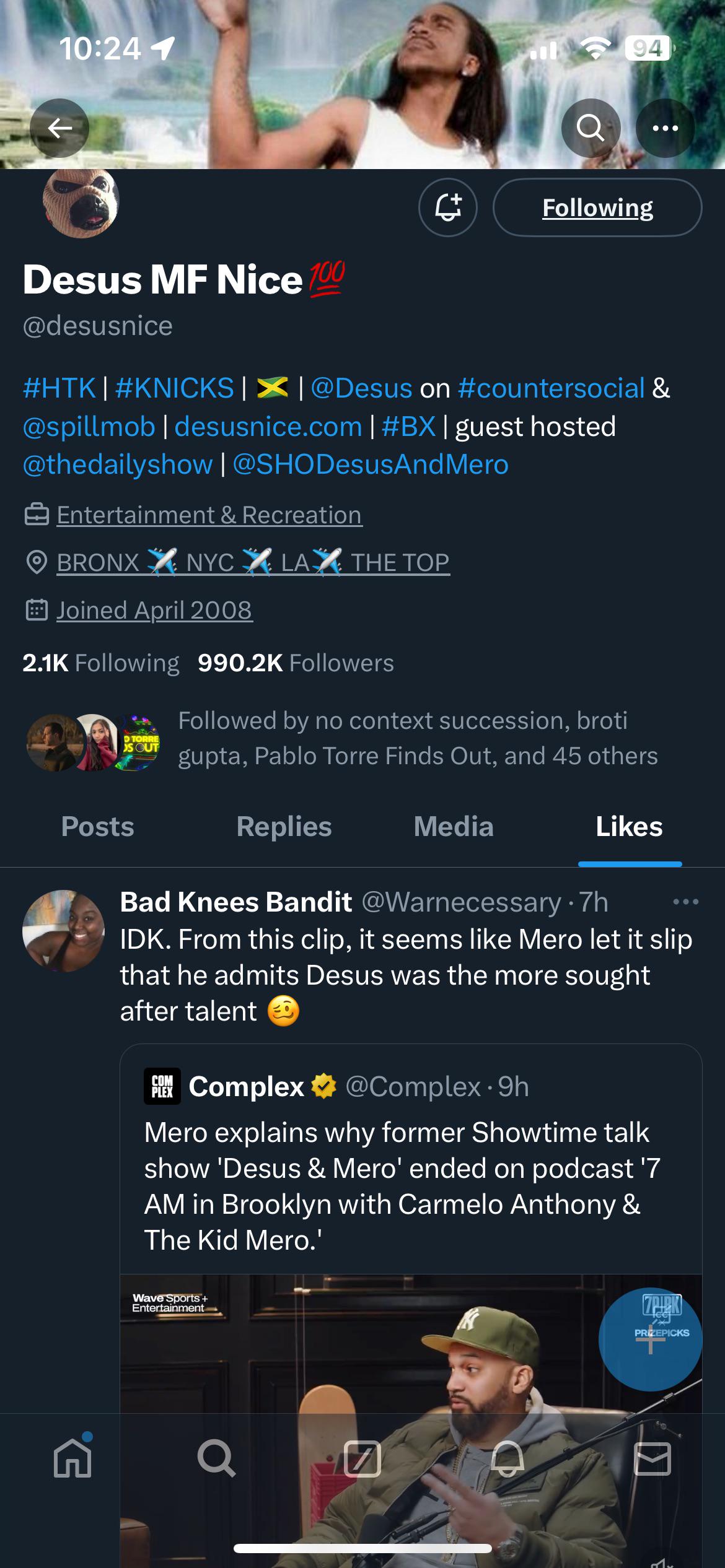
Task: Open Entertainment & Recreation category
Action: click(209, 515)
